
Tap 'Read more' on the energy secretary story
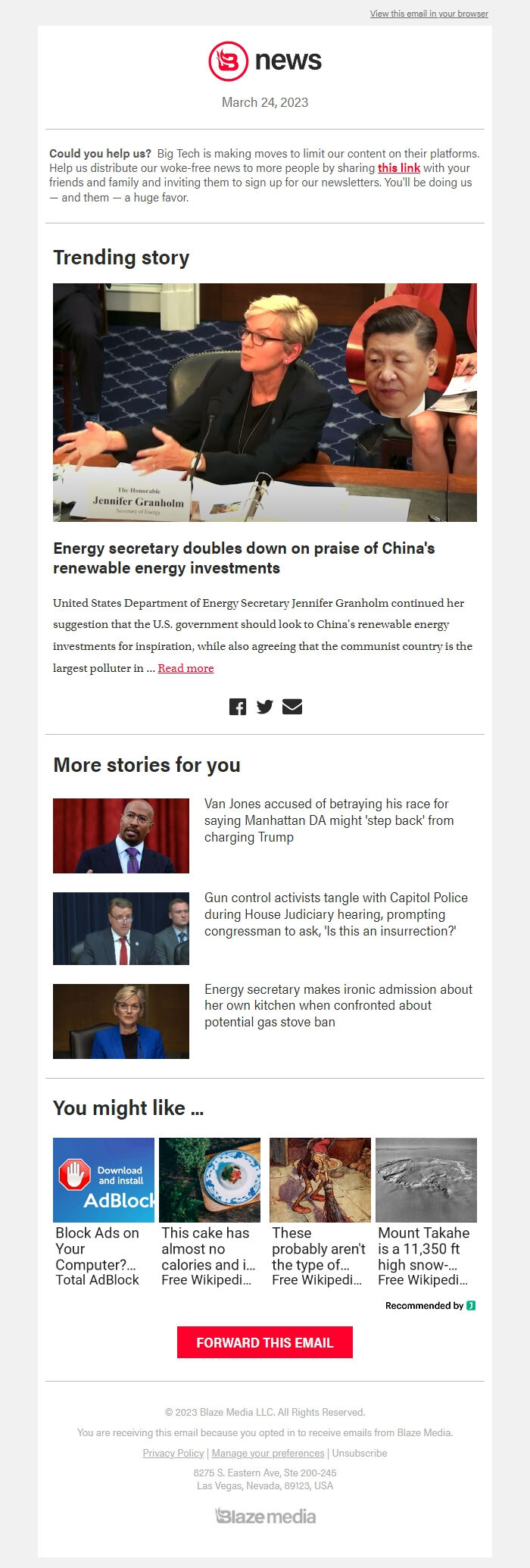pos(185,668)
